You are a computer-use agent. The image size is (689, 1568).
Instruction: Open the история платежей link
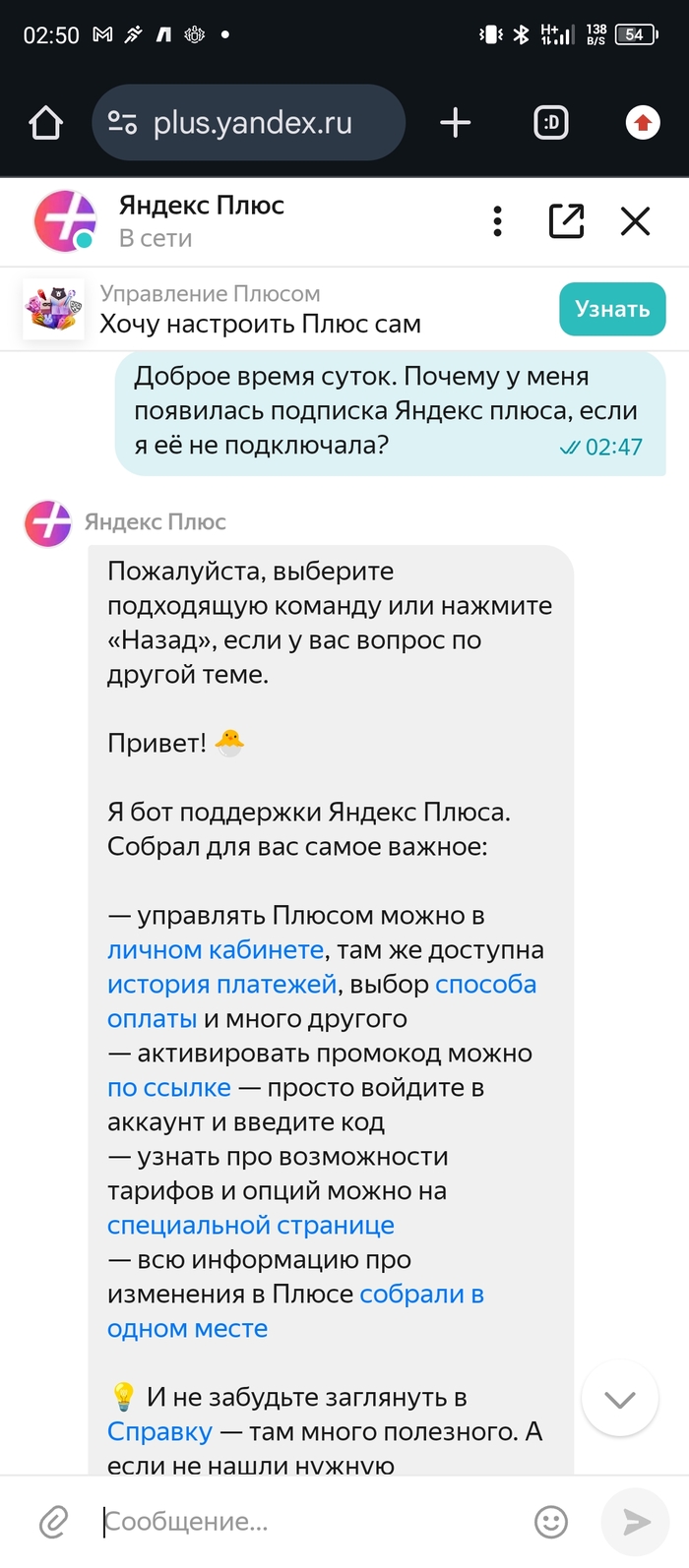pos(221,985)
